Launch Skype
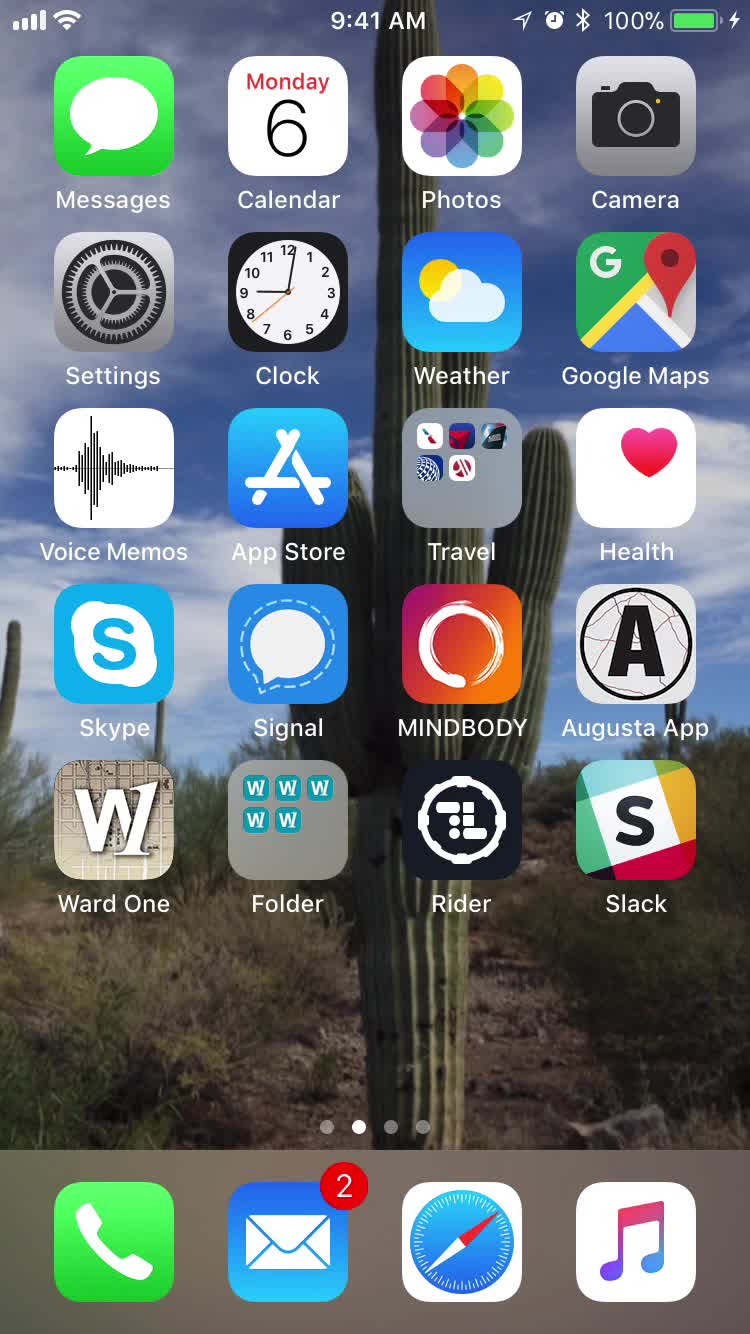 [113, 644]
